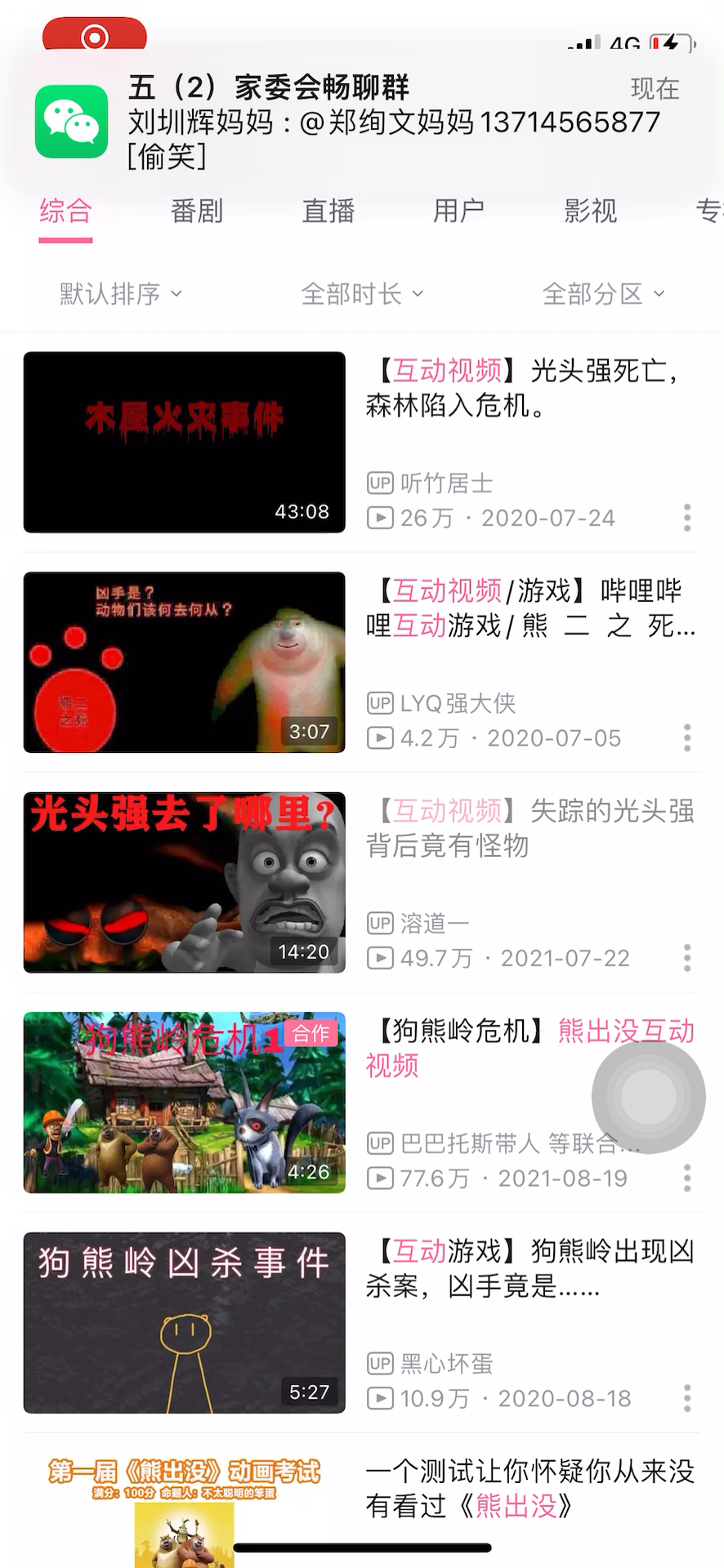Open more options for 狗熊岭凶杀事件 video

tap(687, 1399)
